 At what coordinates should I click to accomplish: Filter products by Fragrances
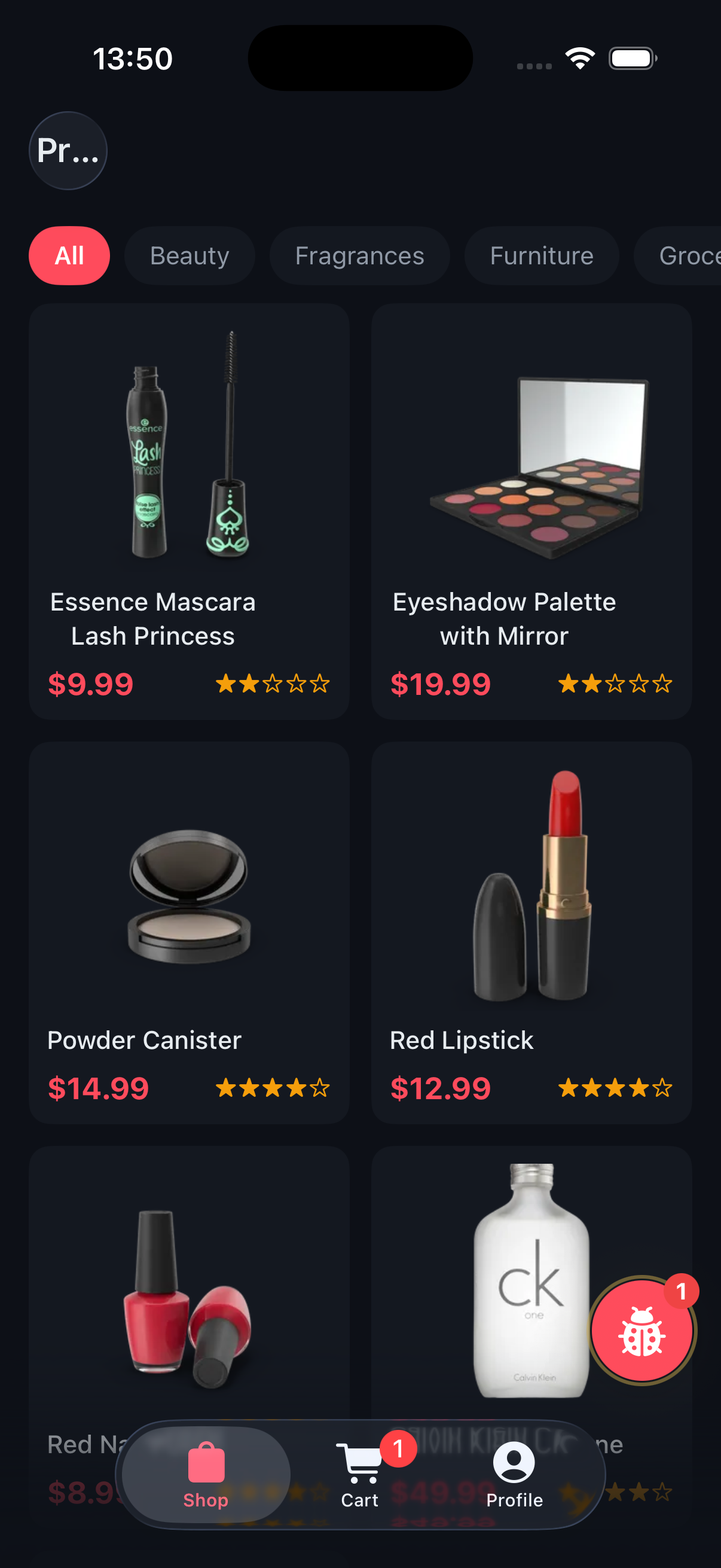pos(359,256)
